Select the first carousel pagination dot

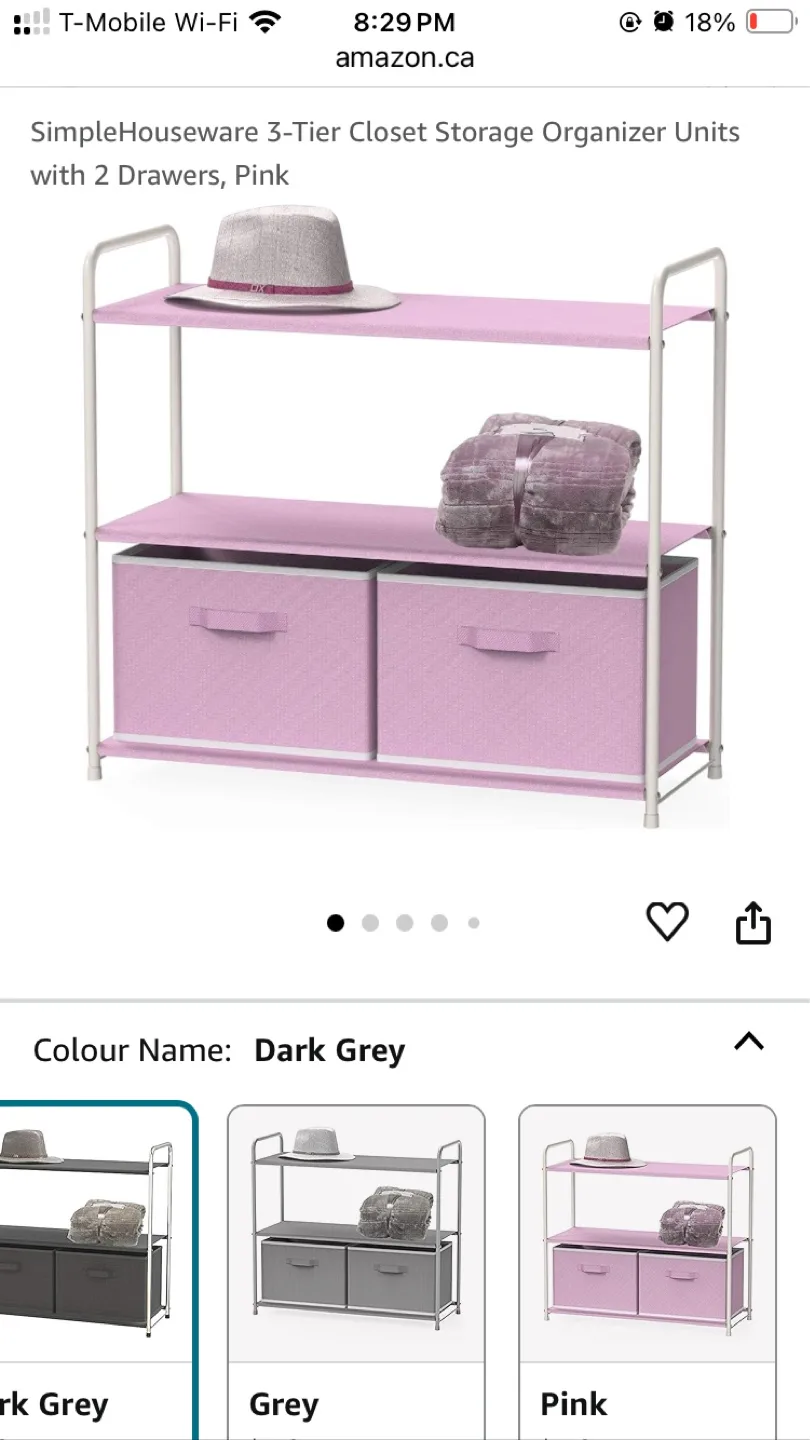335,923
